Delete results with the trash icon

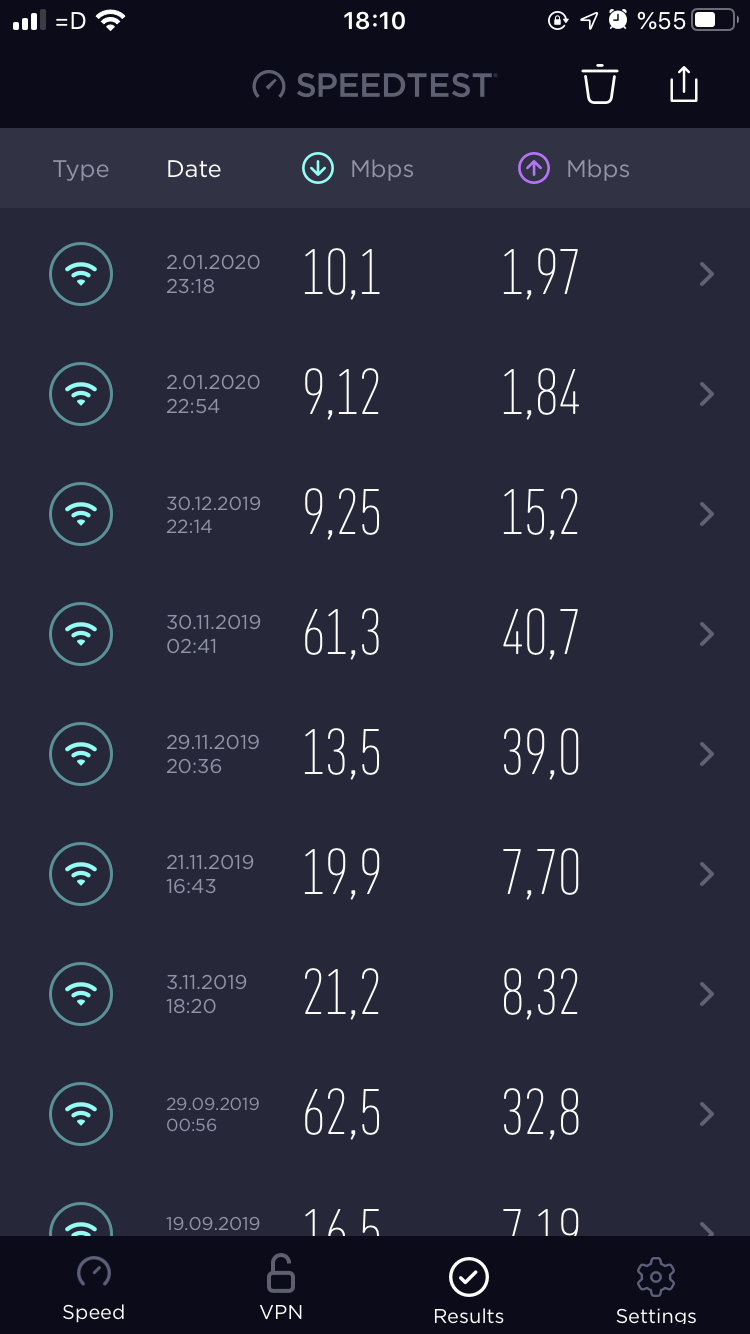click(x=600, y=84)
